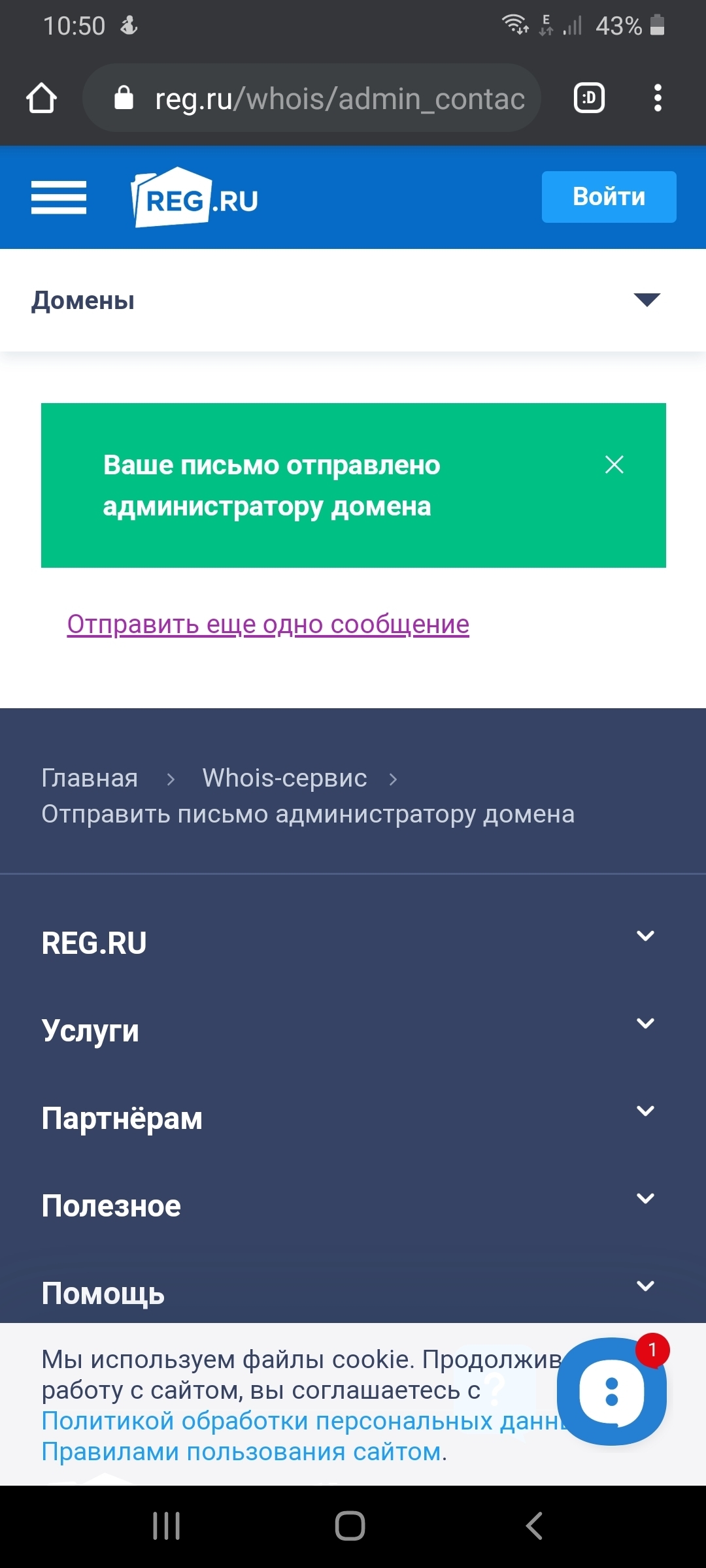Open Whois-сервис breadcrumb

[x=284, y=778]
